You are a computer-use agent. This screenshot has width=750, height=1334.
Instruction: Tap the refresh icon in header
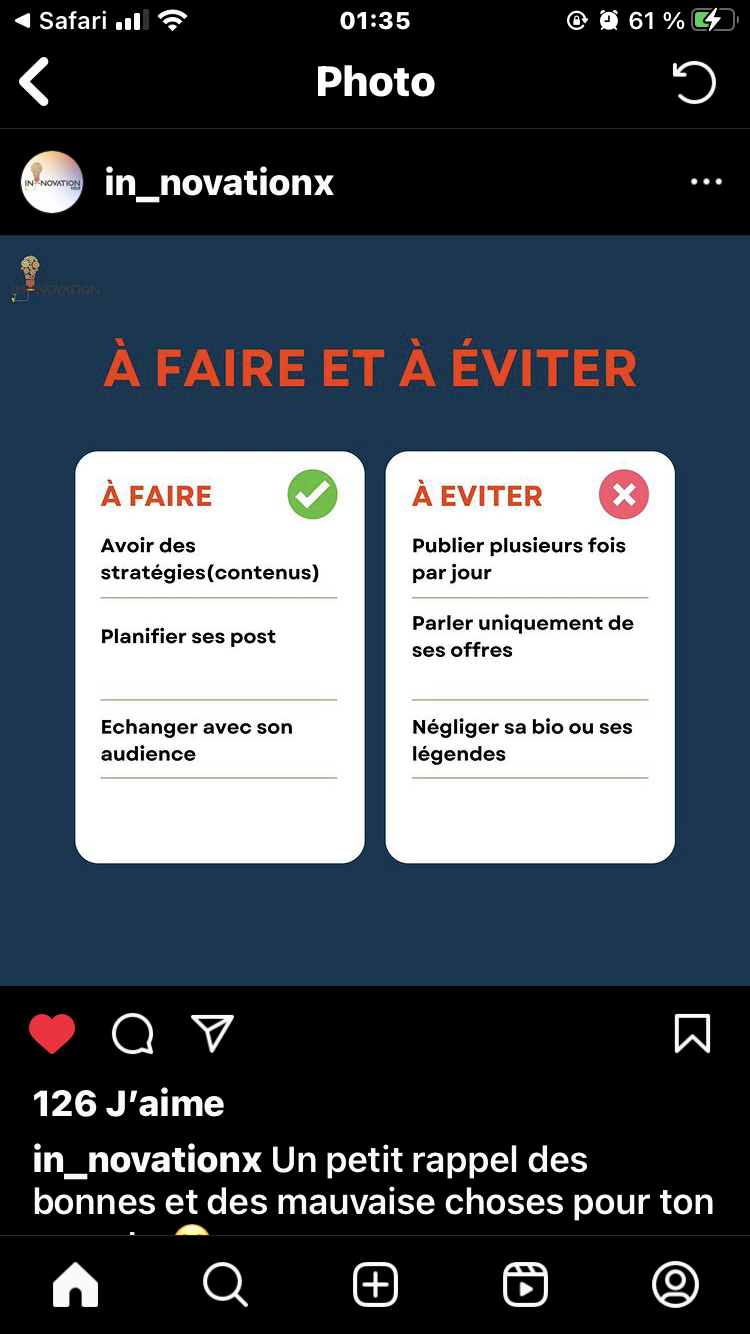694,82
